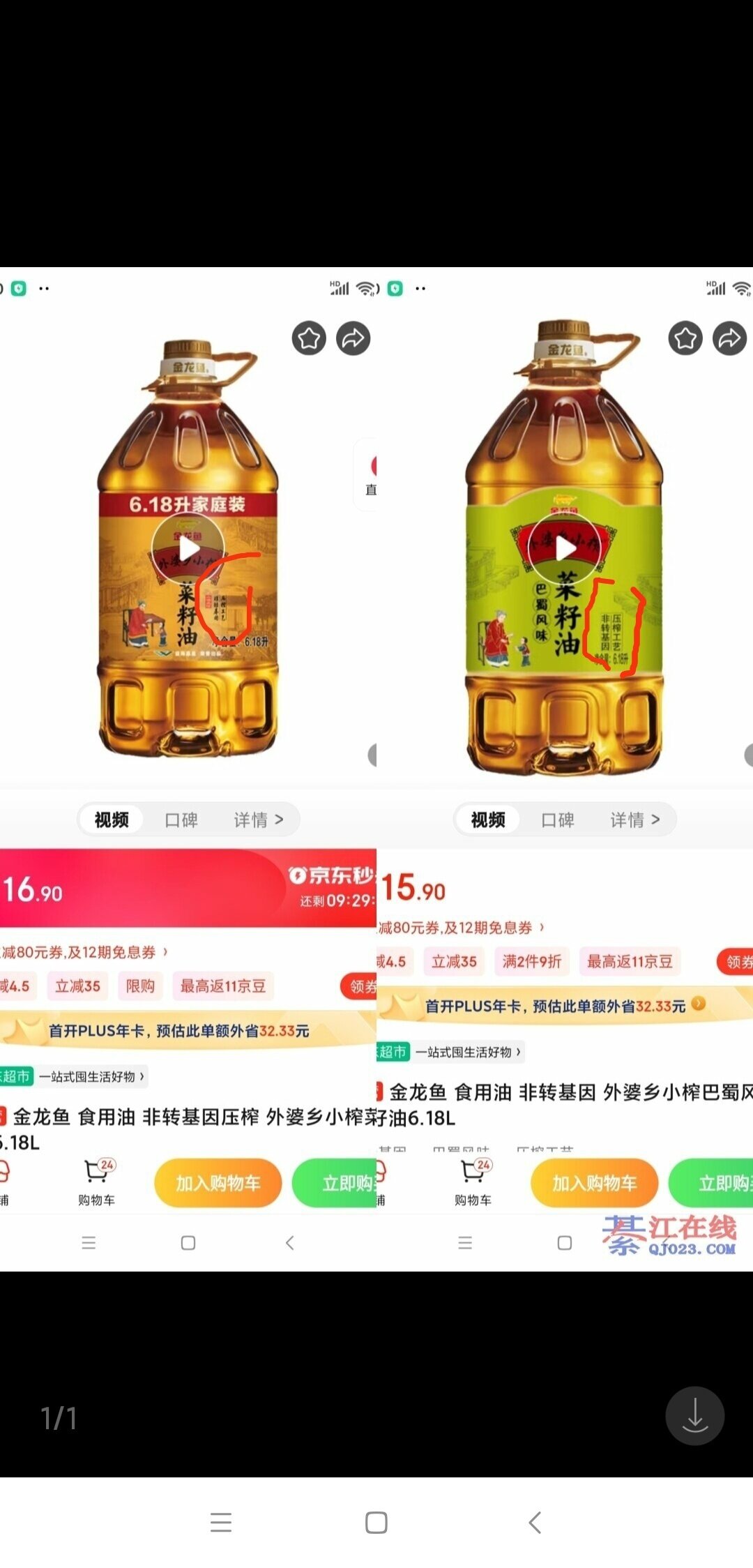Open recent apps from the navigation bar
This screenshot has height=1568, width=753.
[x=220, y=1522]
